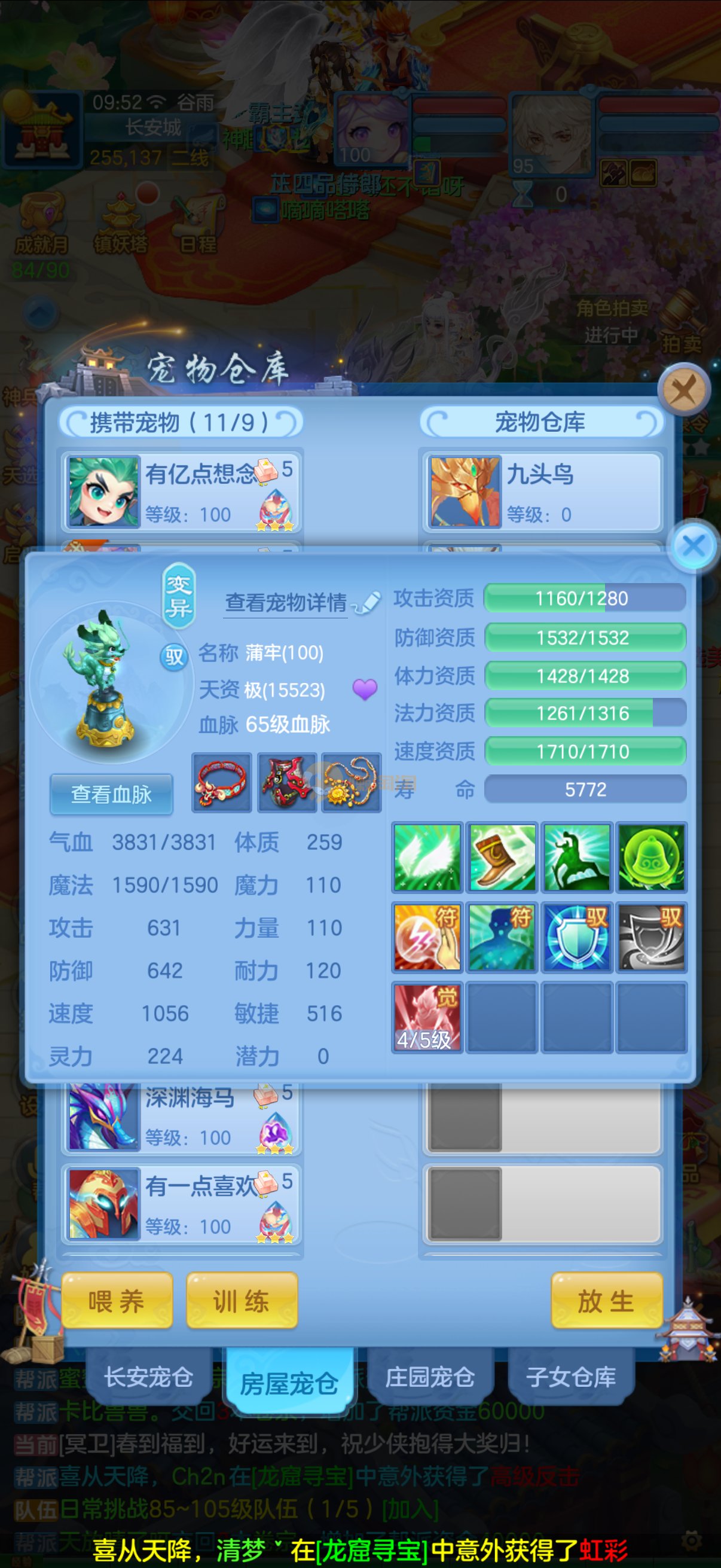The height and width of the screenshot is (1568, 721).
Task: Switch to the 庄园宠仓 tab
Action: 430,1376
